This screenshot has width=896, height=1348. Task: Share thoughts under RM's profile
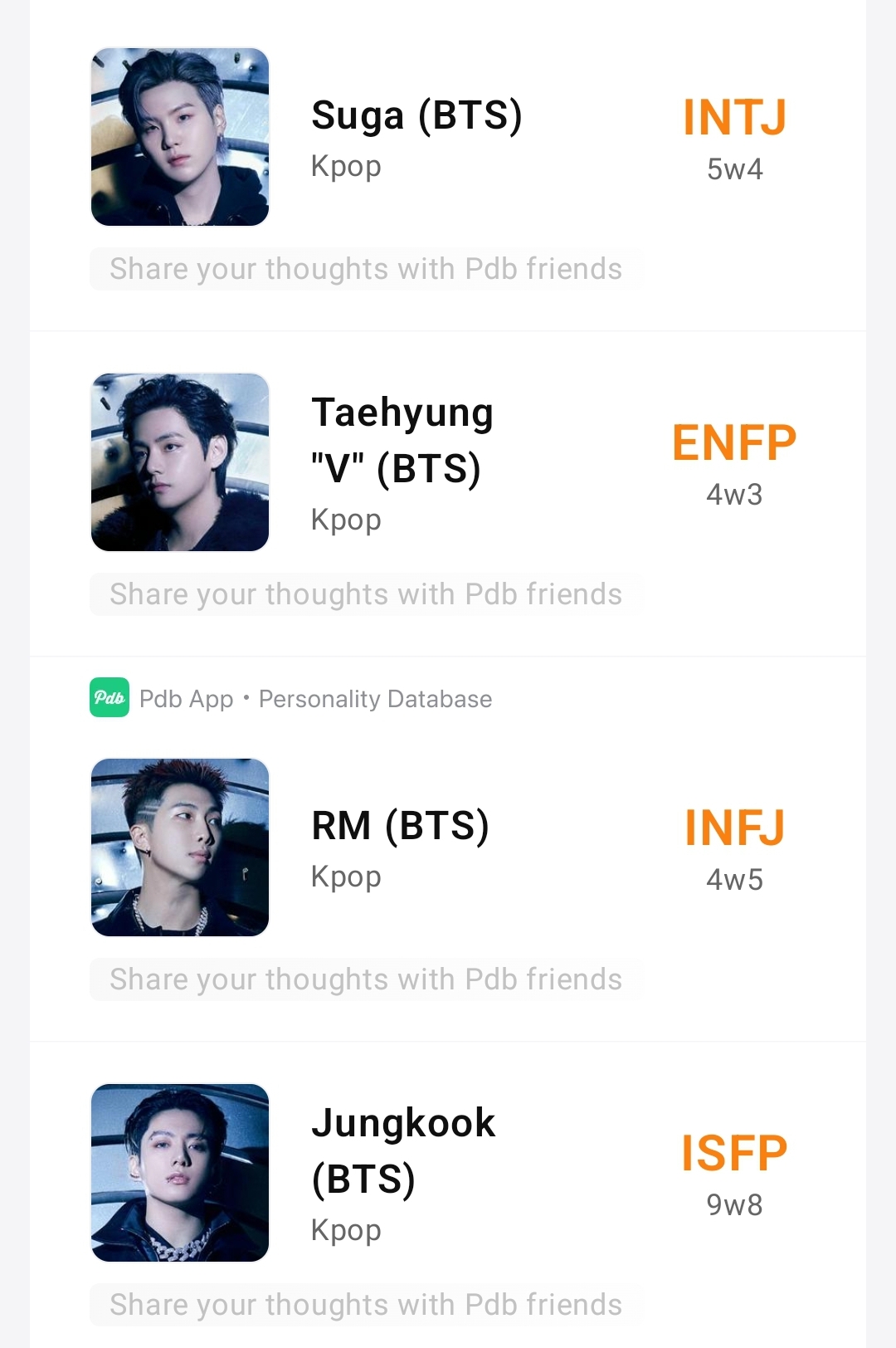pos(366,979)
